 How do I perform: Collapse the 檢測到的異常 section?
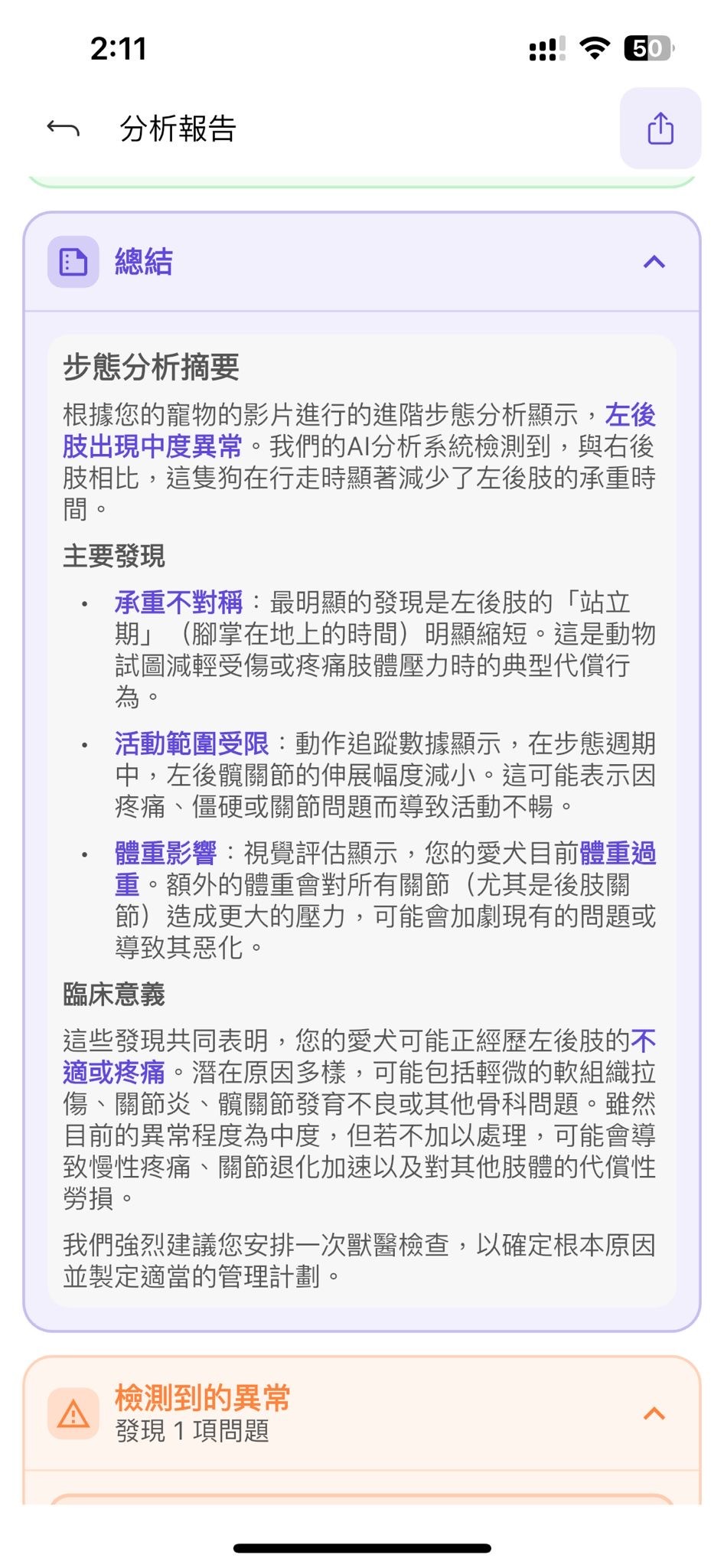point(654,1413)
